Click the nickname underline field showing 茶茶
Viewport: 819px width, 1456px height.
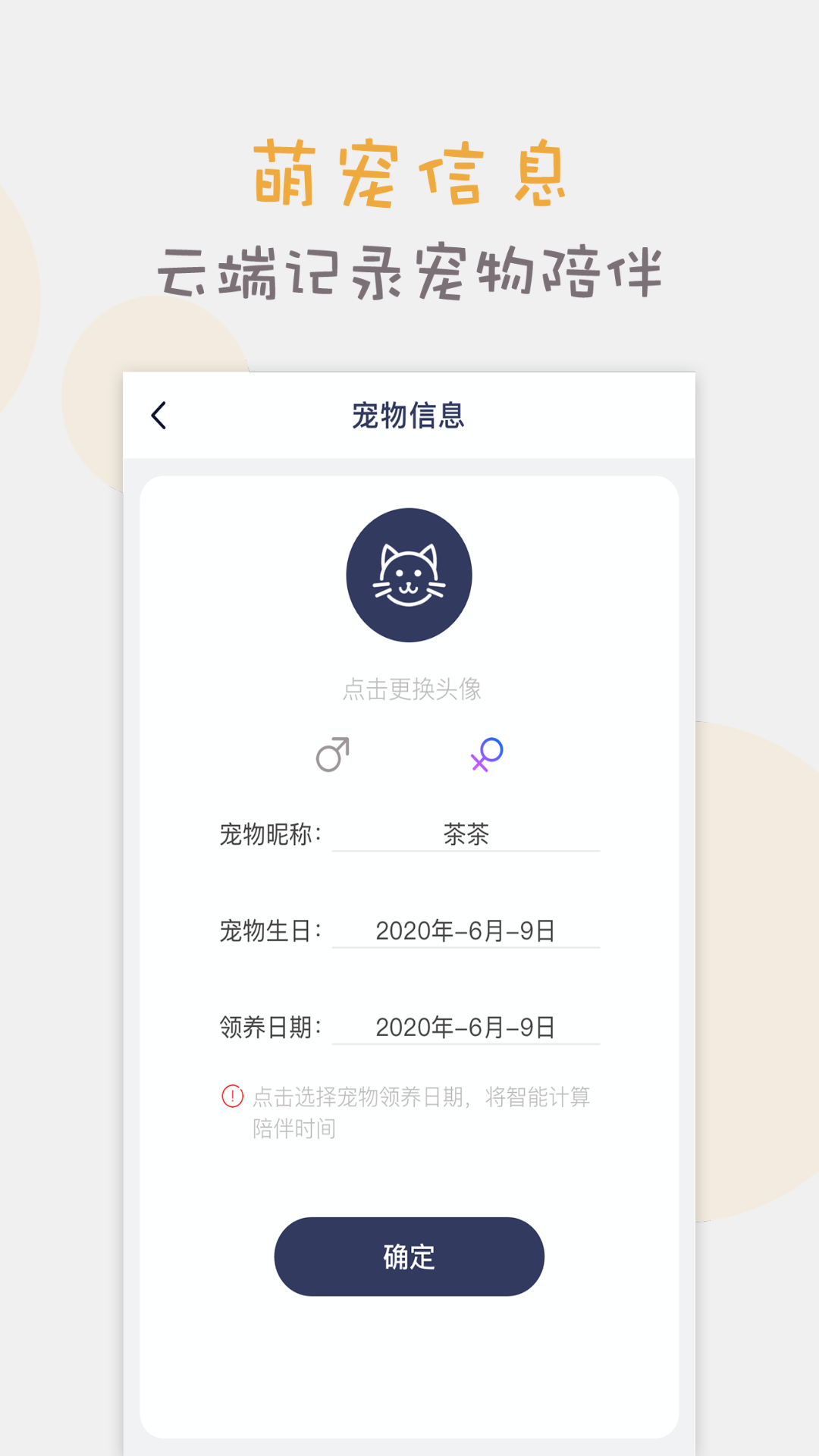464,836
